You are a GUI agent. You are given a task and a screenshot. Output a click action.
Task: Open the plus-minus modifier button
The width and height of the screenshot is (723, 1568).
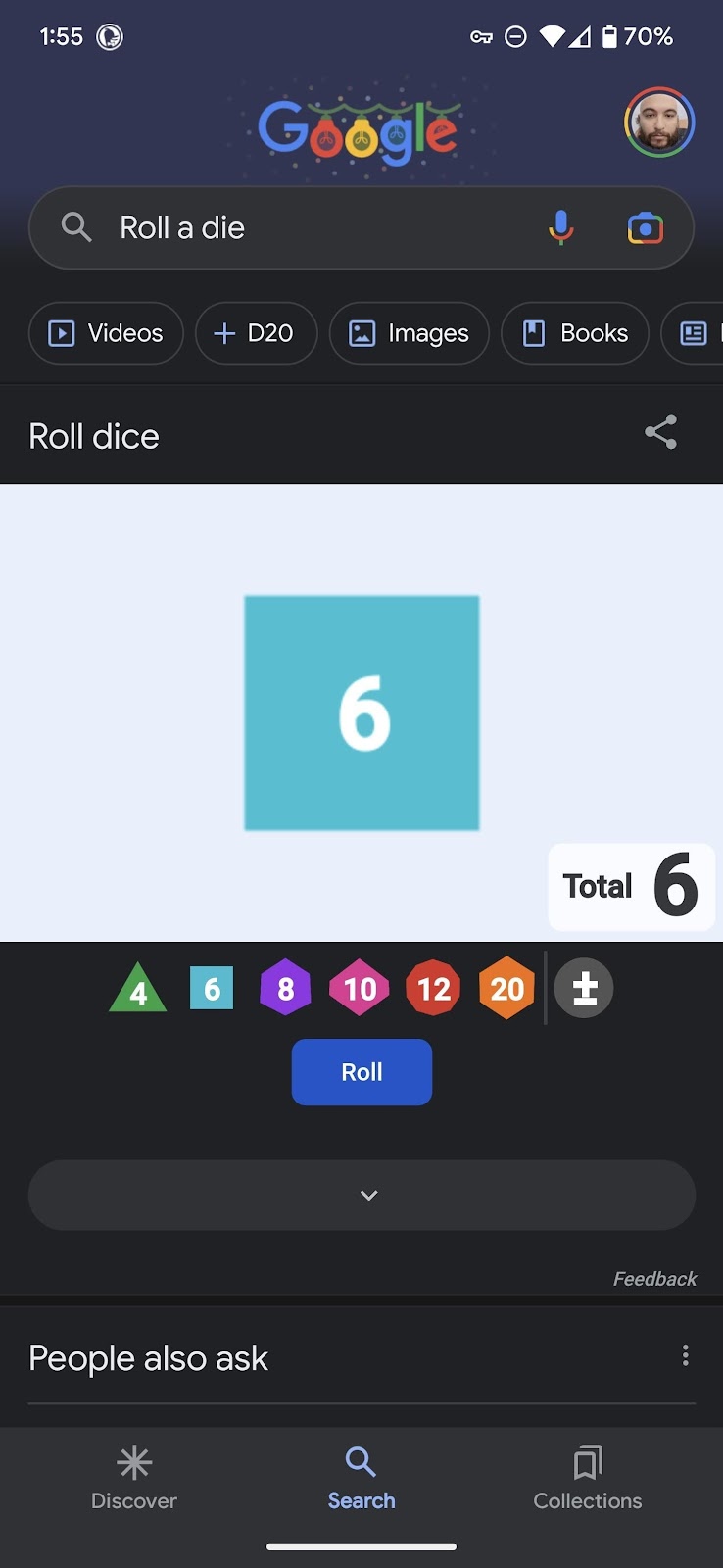pyautogui.click(x=584, y=988)
